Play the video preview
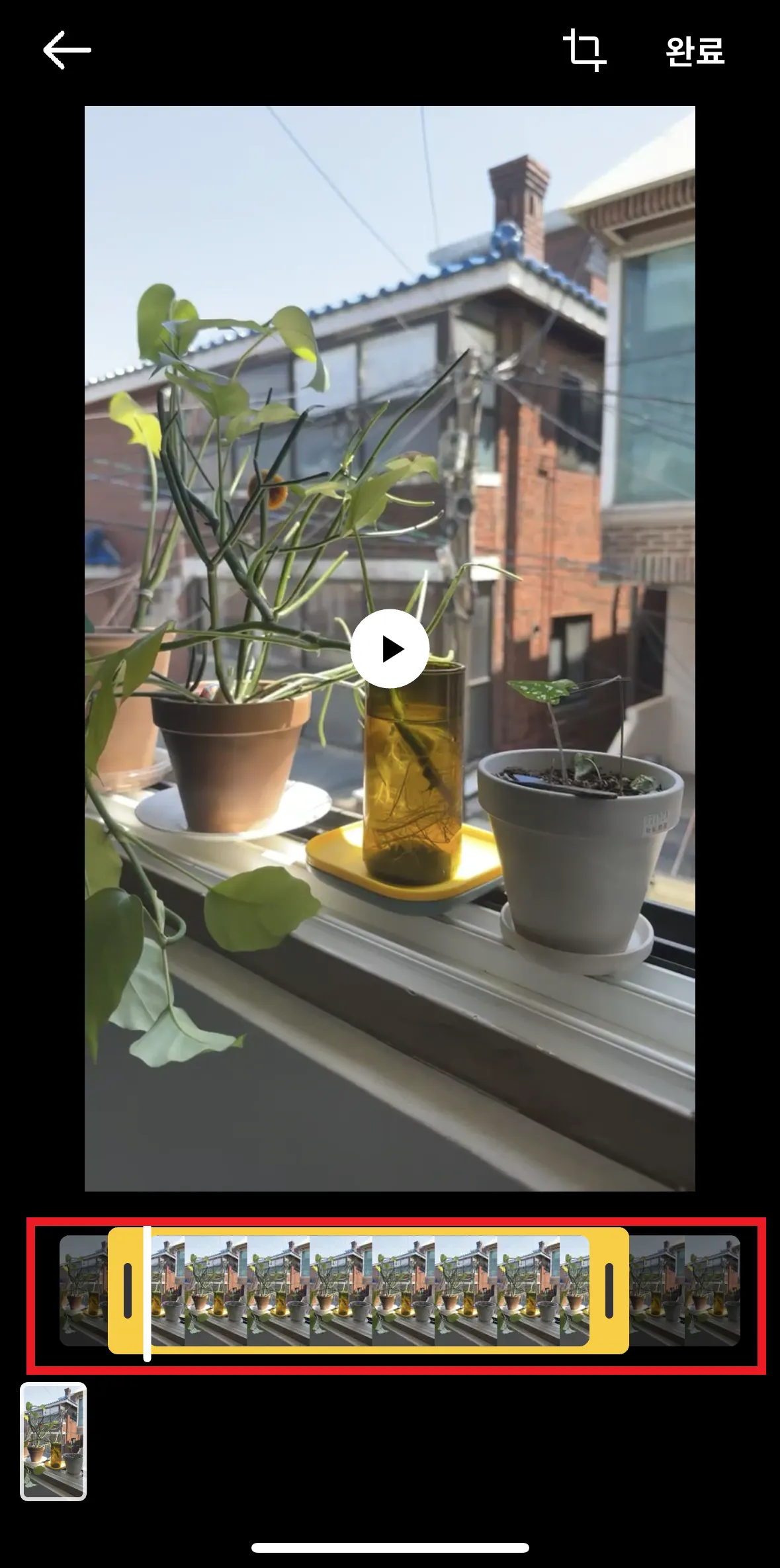This screenshot has height=1568, width=780. (x=390, y=648)
